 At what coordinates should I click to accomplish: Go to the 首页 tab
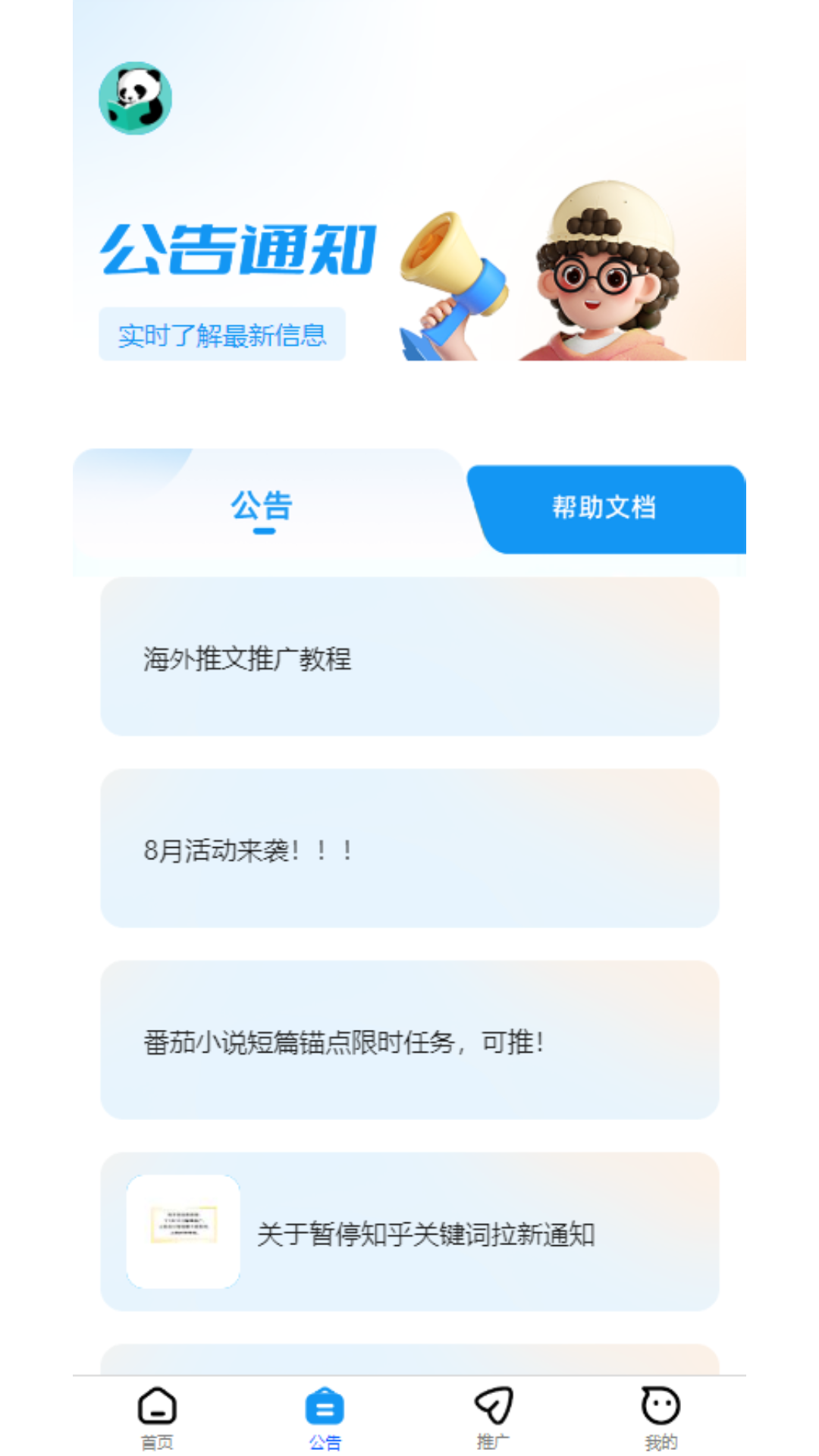157,1417
